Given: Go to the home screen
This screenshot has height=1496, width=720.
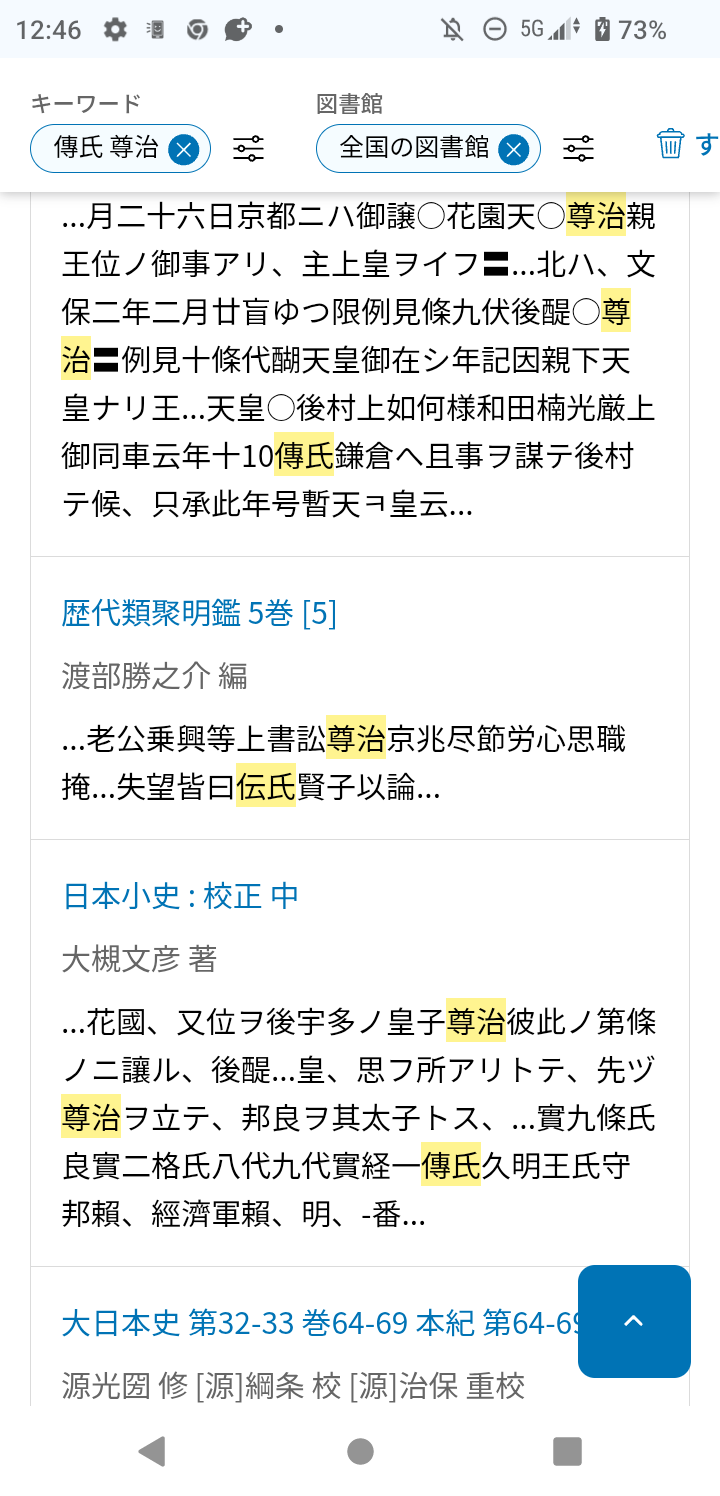Looking at the screenshot, I should pyautogui.click(x=360, y=1451).
